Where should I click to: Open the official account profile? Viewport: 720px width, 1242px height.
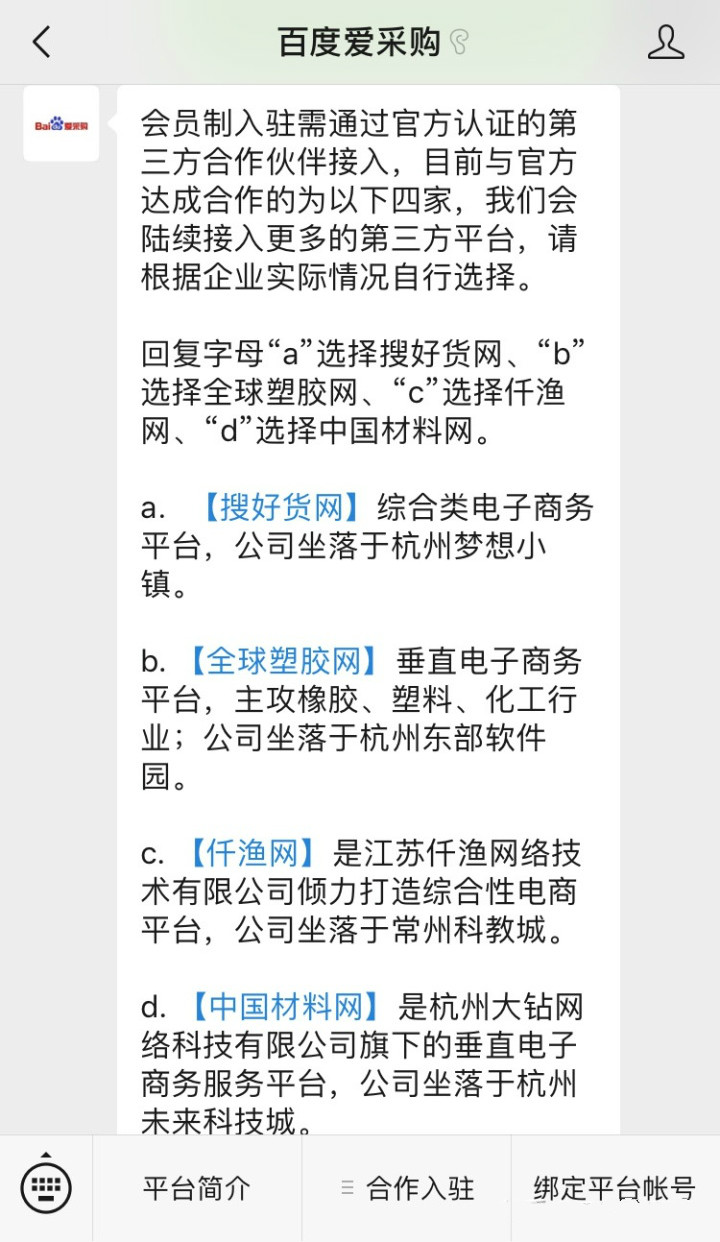tap(666, 42)
